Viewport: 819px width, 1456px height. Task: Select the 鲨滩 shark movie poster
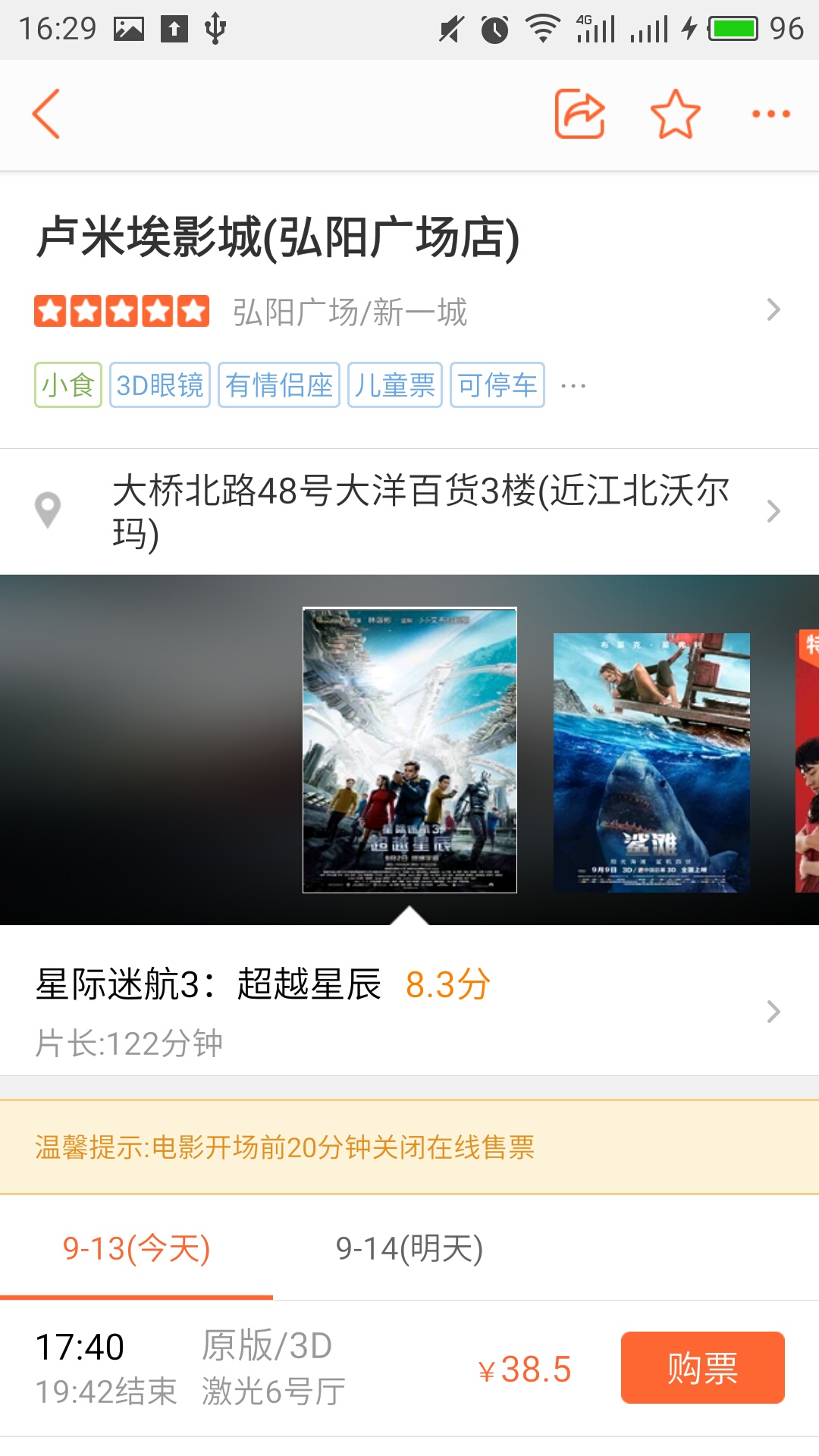click(651, 758)
